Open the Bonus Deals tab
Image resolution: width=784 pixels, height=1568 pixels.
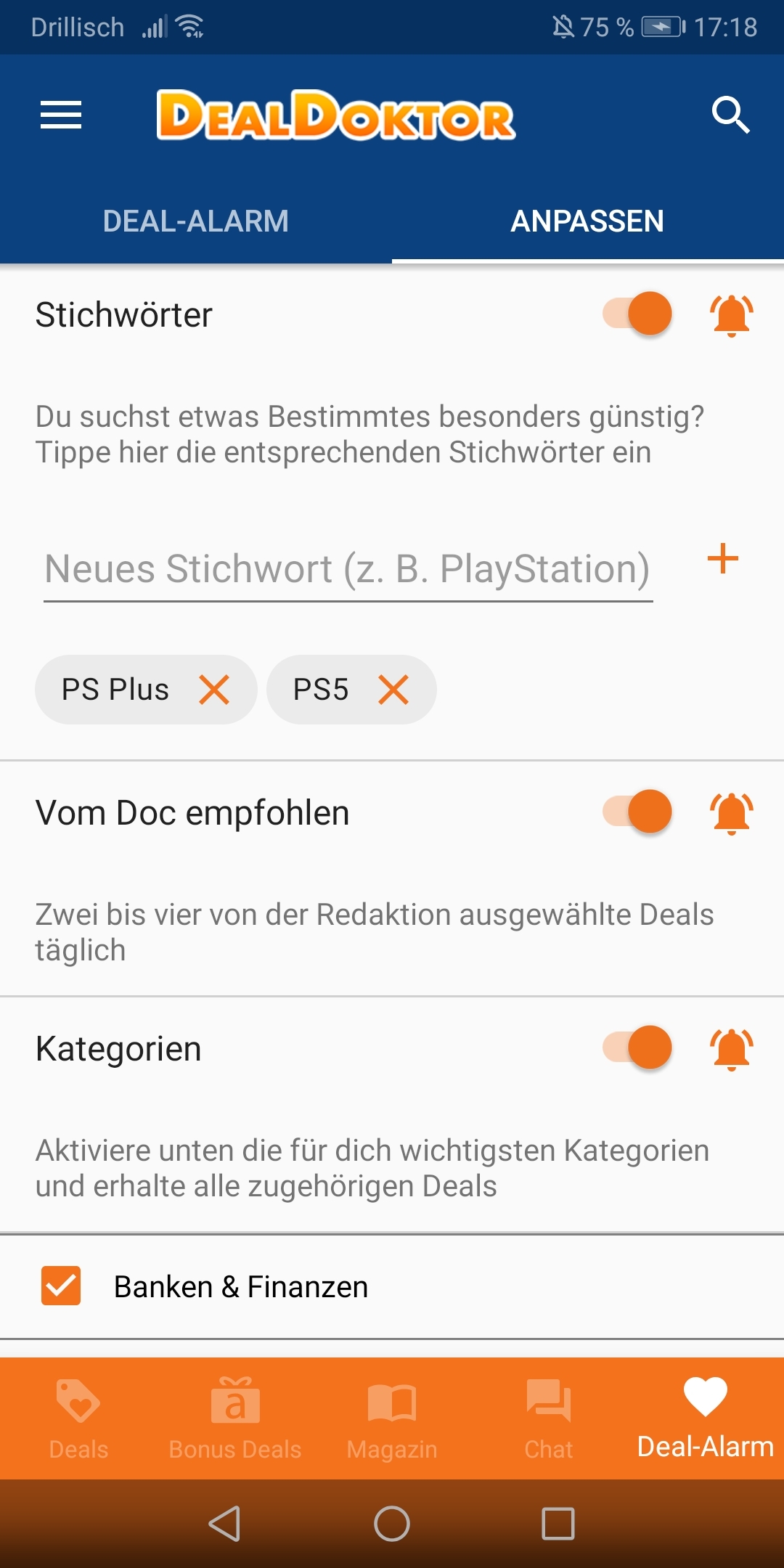pyautogui.click(x=235, y=1418)
